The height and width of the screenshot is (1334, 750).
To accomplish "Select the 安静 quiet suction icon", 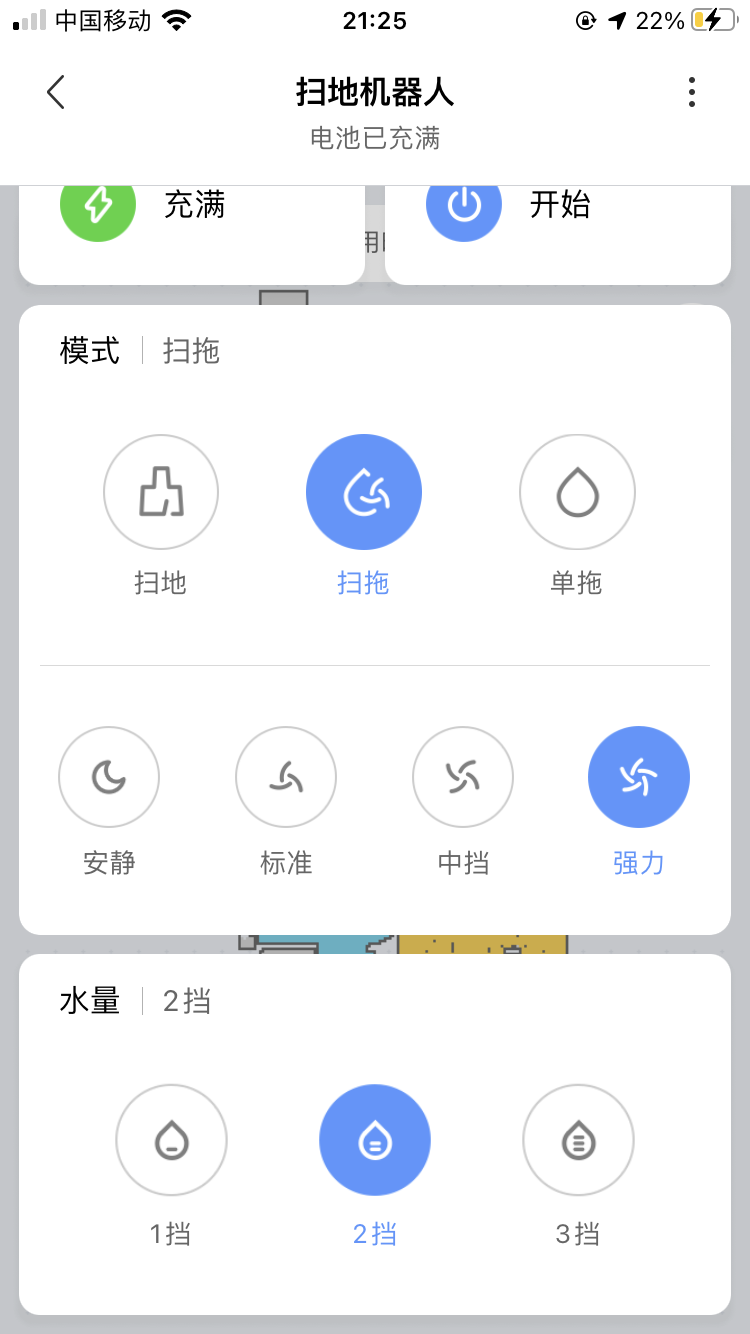I will pyautogui.click(x=109, y=777).
